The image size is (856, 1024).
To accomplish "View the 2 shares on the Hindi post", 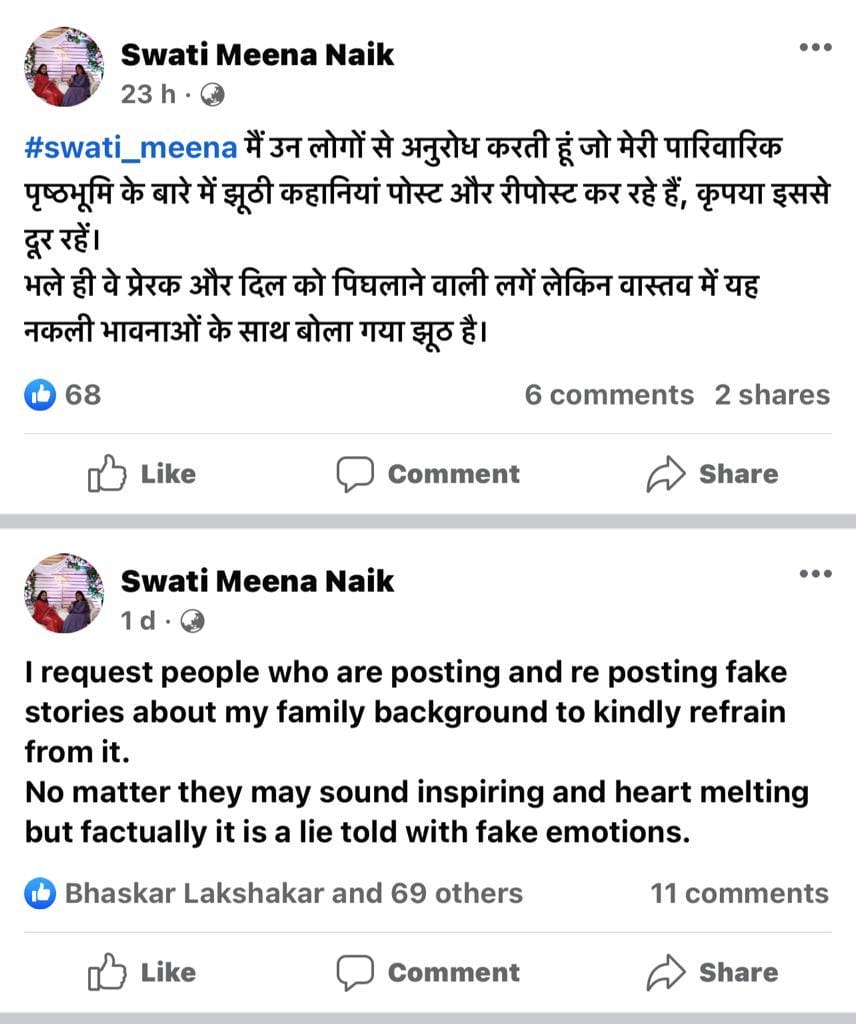I will (x=771, y=395).
